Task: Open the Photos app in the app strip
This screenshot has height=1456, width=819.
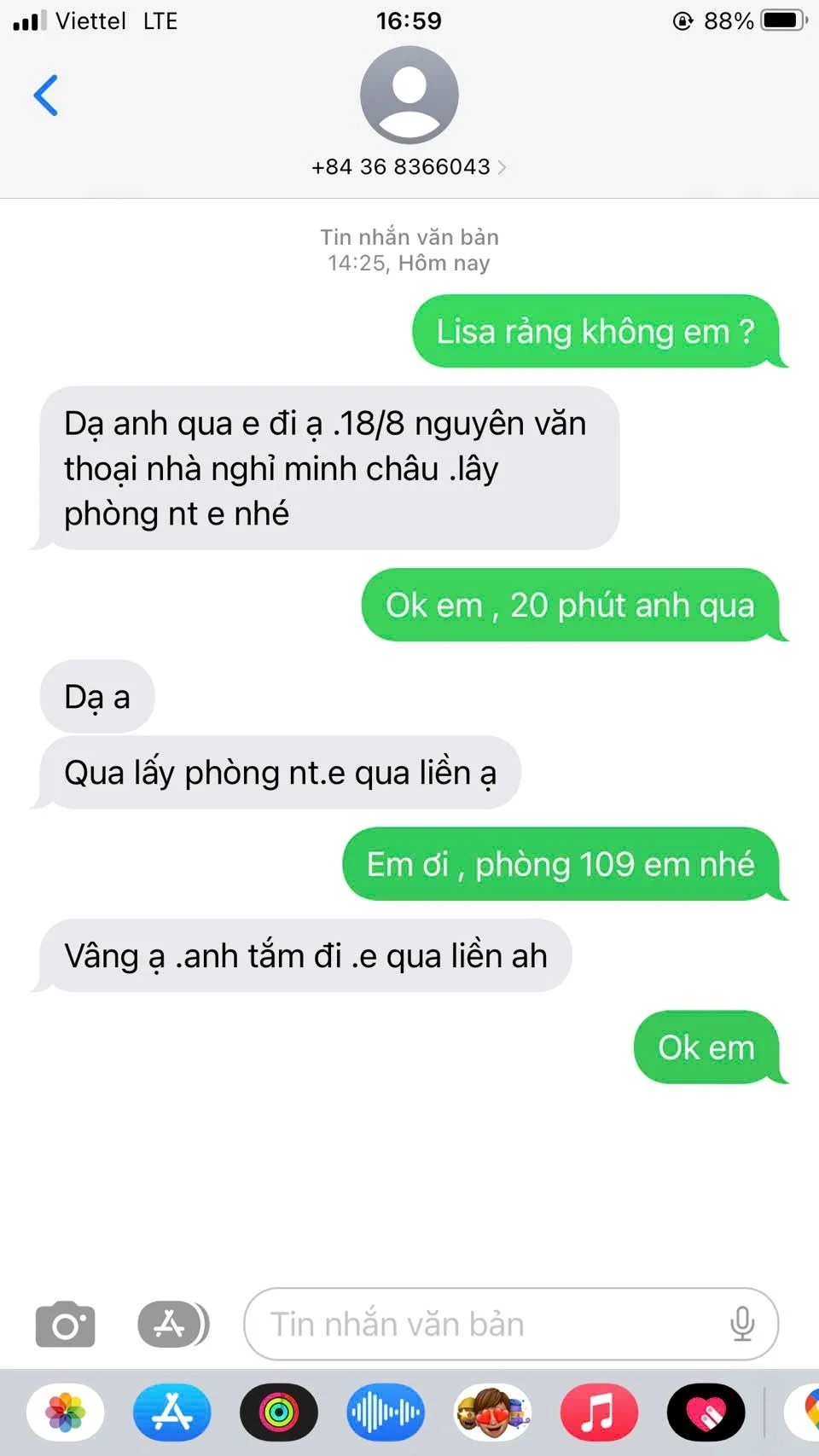Action: (66, 1412)
